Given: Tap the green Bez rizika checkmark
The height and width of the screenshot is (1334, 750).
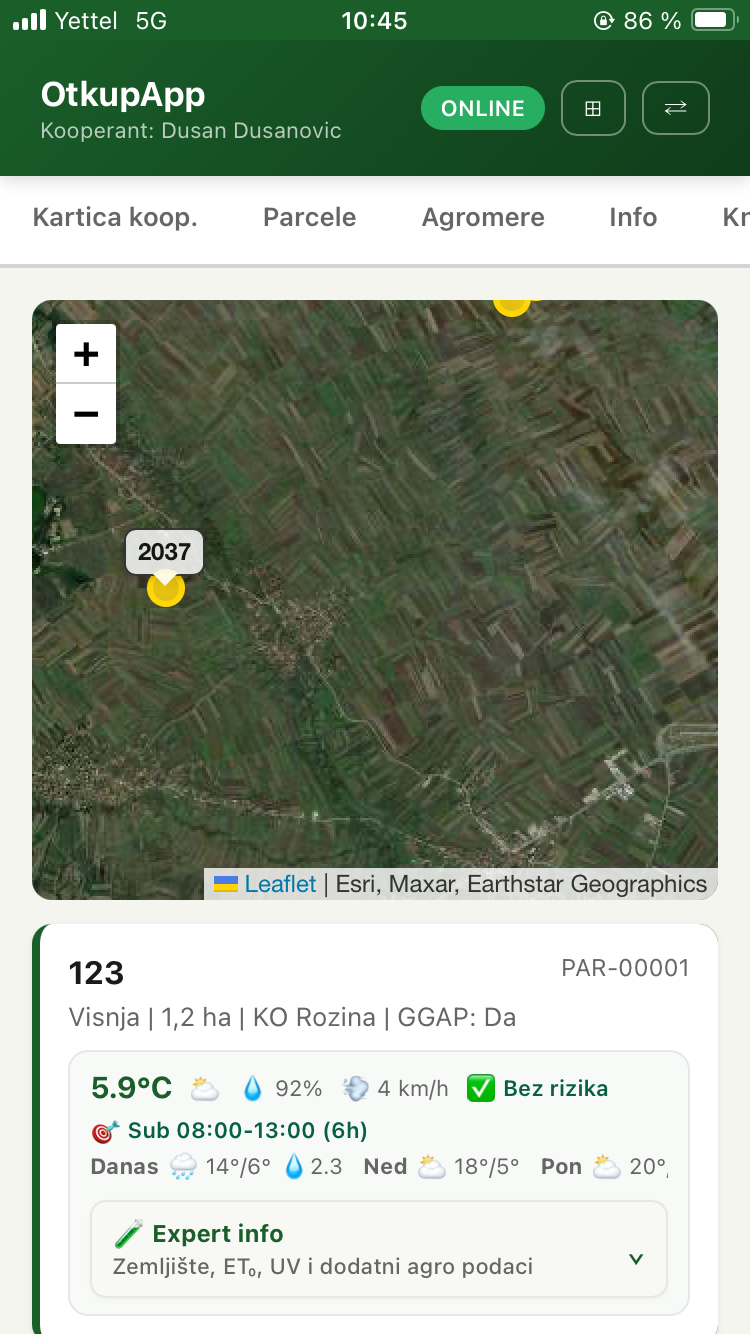Looking at the screenshot, I should 482,1088.
